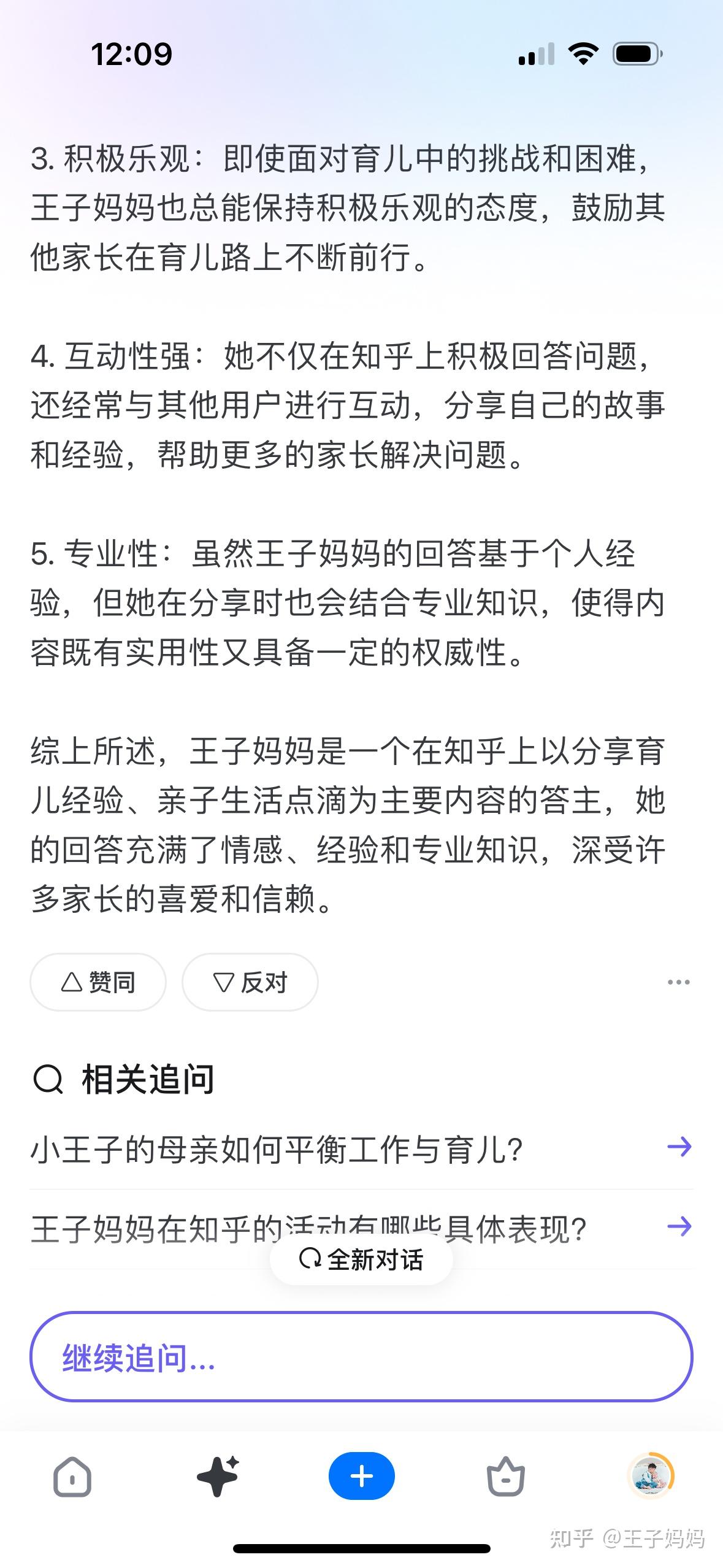Open the shopping bag tab

tap(505, 1477)
